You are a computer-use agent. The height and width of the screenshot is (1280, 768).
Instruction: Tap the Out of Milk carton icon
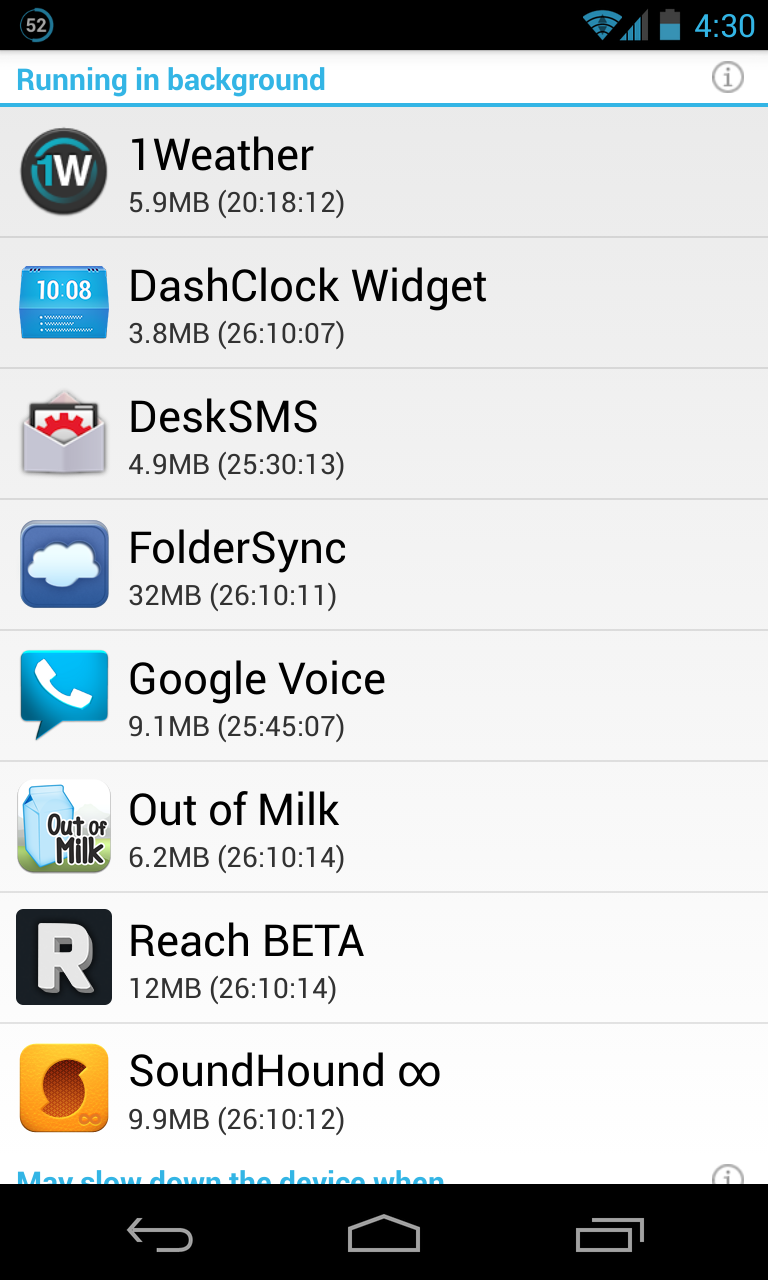click(x=63, y=826)
